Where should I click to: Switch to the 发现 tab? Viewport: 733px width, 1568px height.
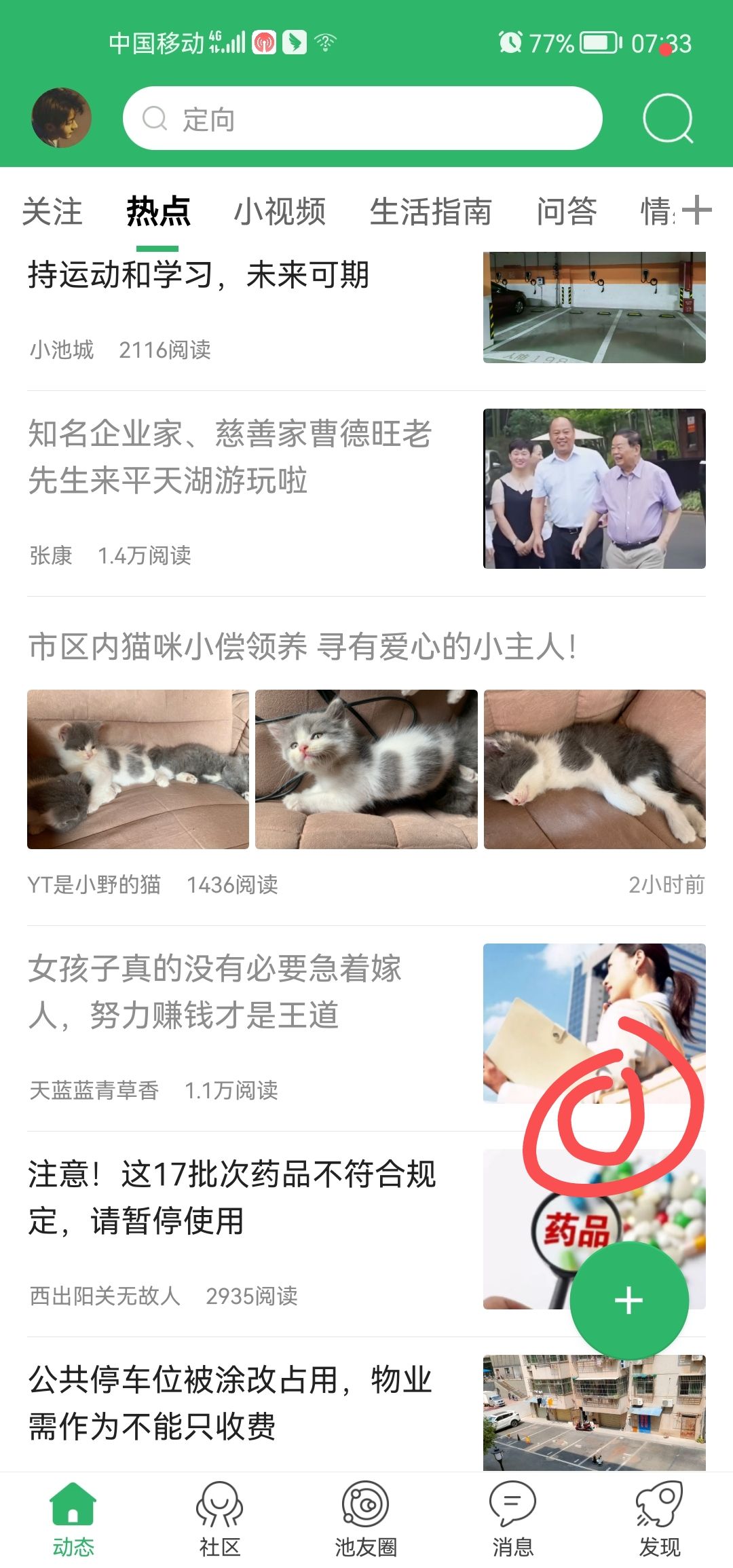[659, 1518]
